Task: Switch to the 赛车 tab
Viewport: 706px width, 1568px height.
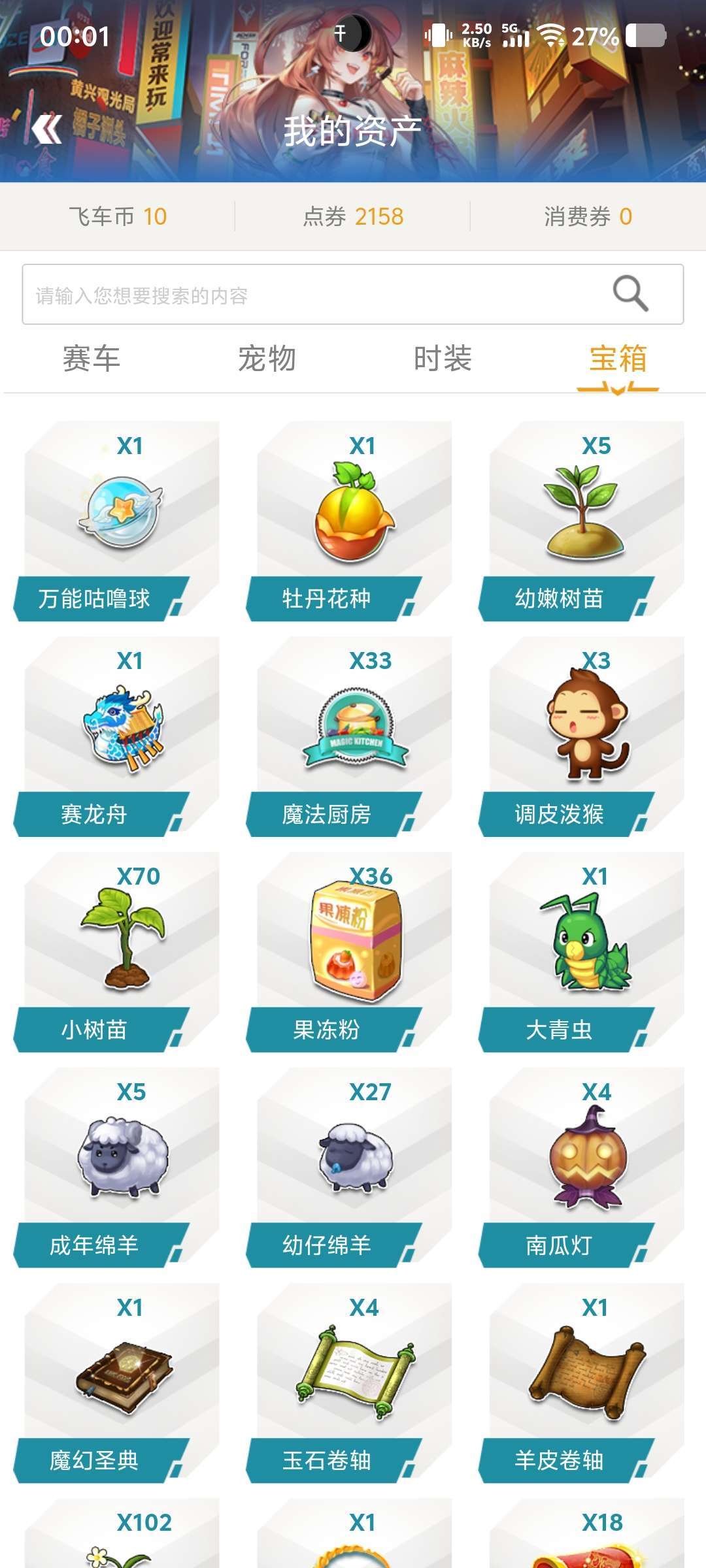Action: pos(92,359)
